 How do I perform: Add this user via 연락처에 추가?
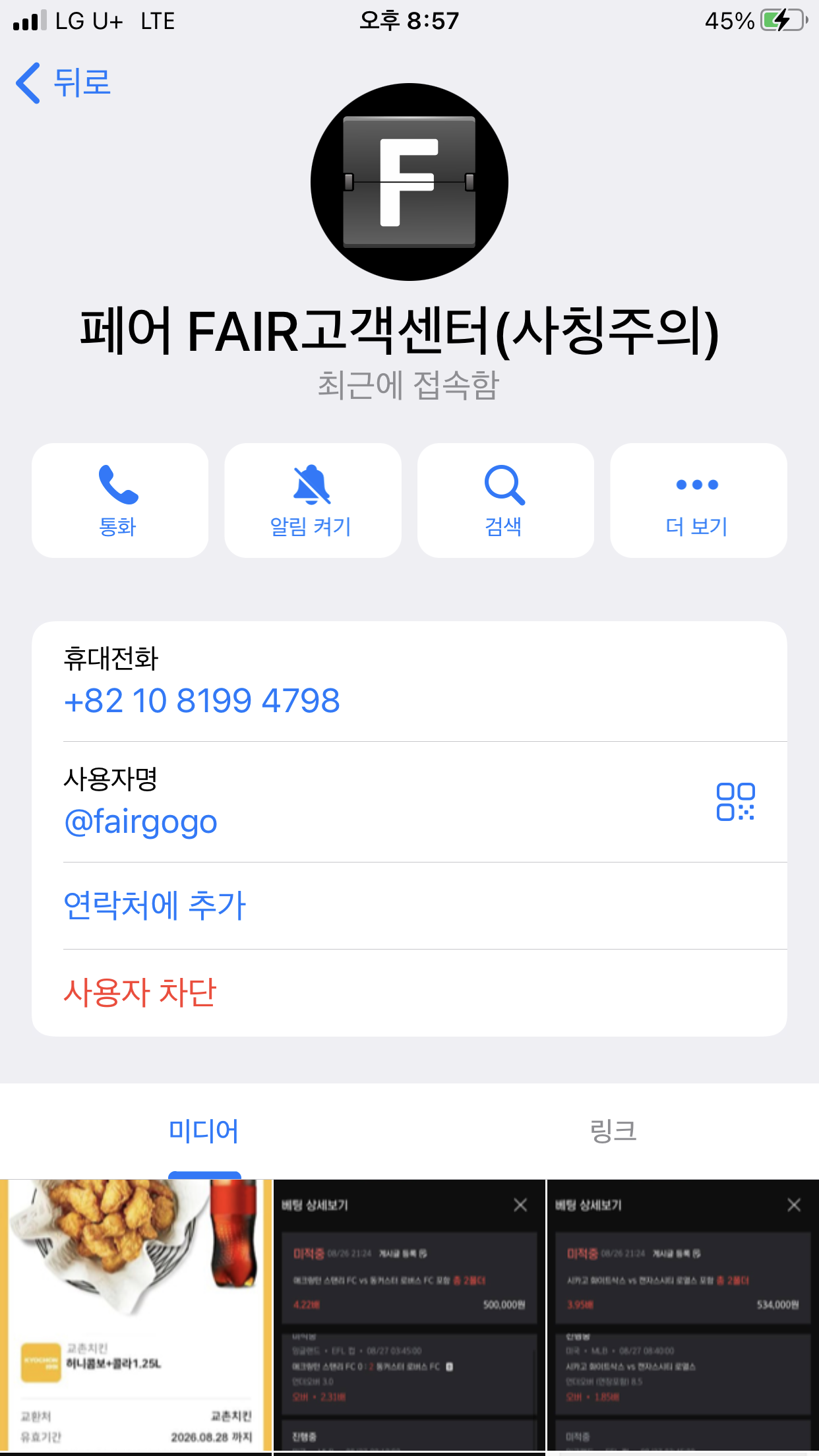(x=155, y=905)
